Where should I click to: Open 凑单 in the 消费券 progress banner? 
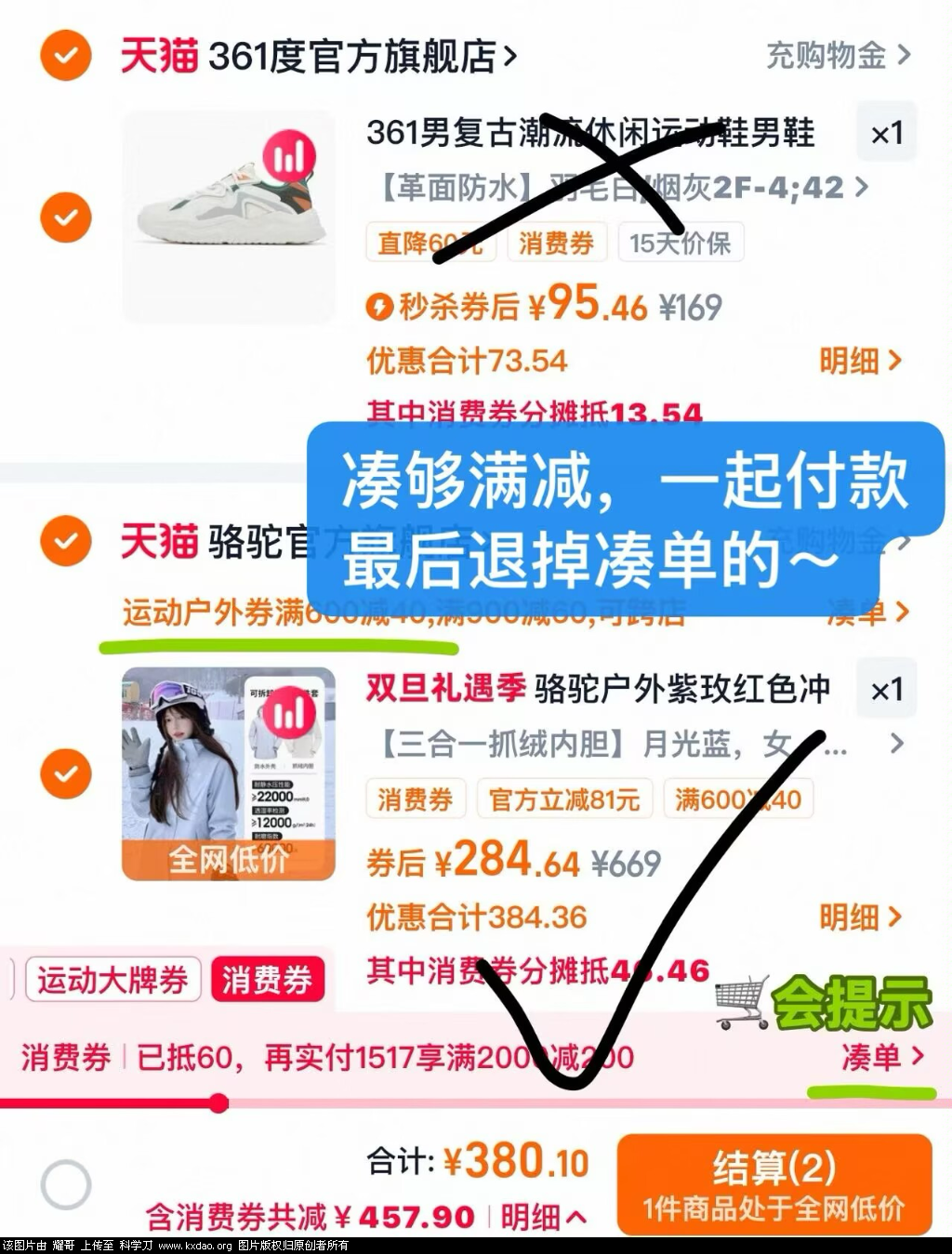882,1057
